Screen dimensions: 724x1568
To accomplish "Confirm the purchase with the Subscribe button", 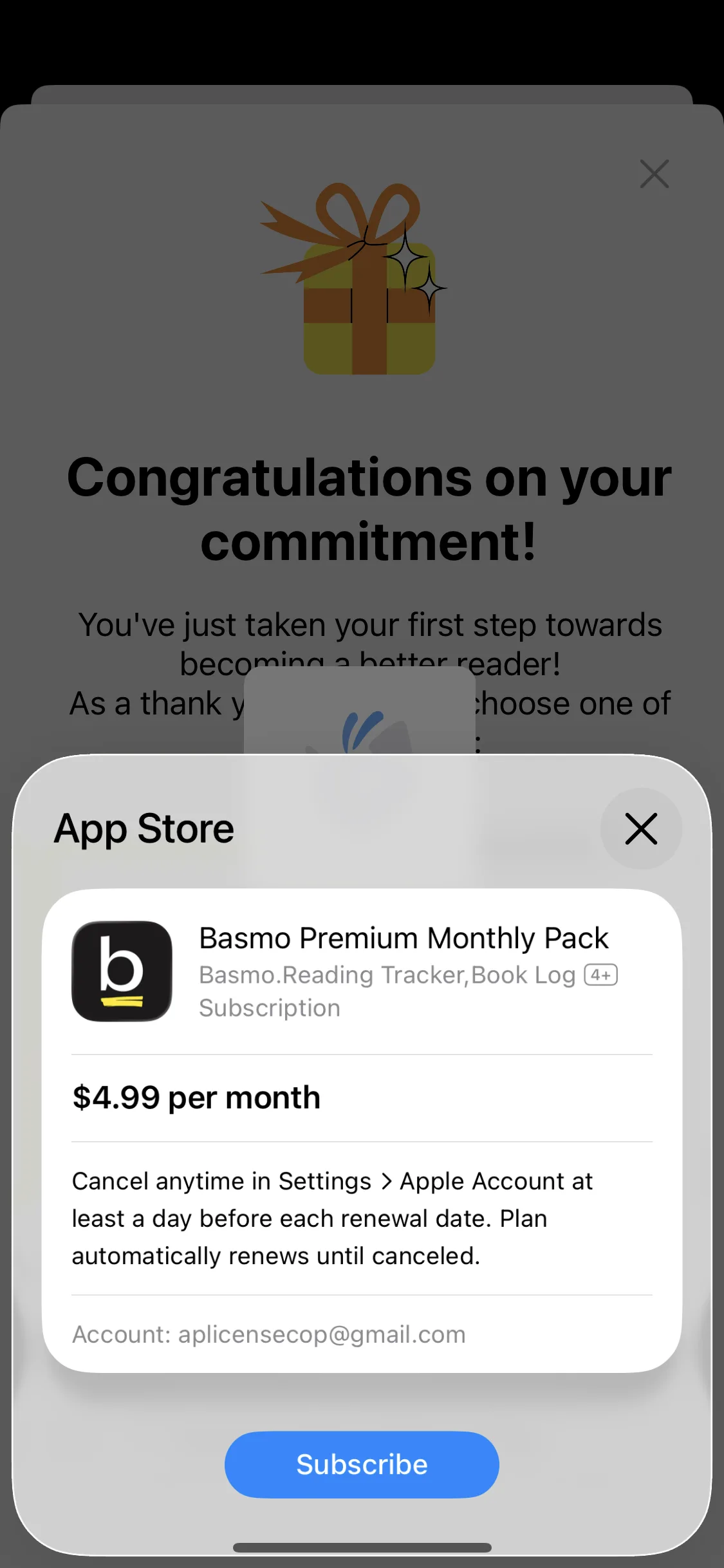I will (x=362, y=1464).
